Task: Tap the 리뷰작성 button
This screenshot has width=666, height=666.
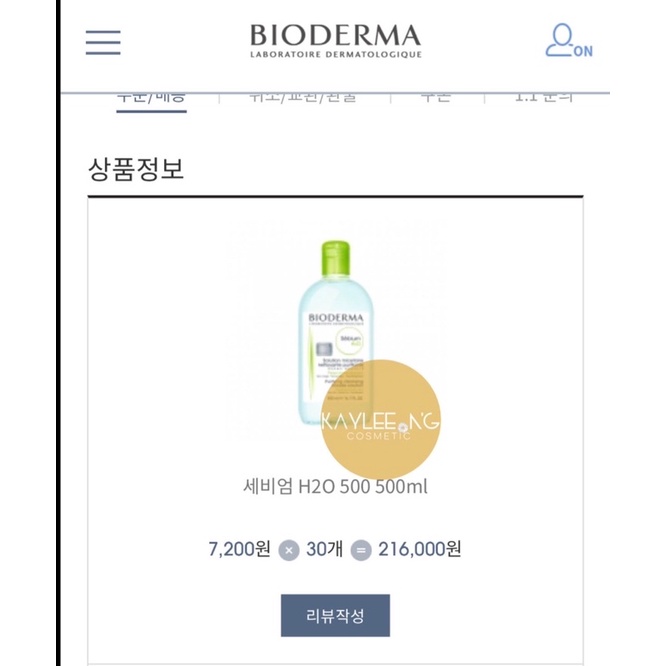Action: tap(335, 616)
